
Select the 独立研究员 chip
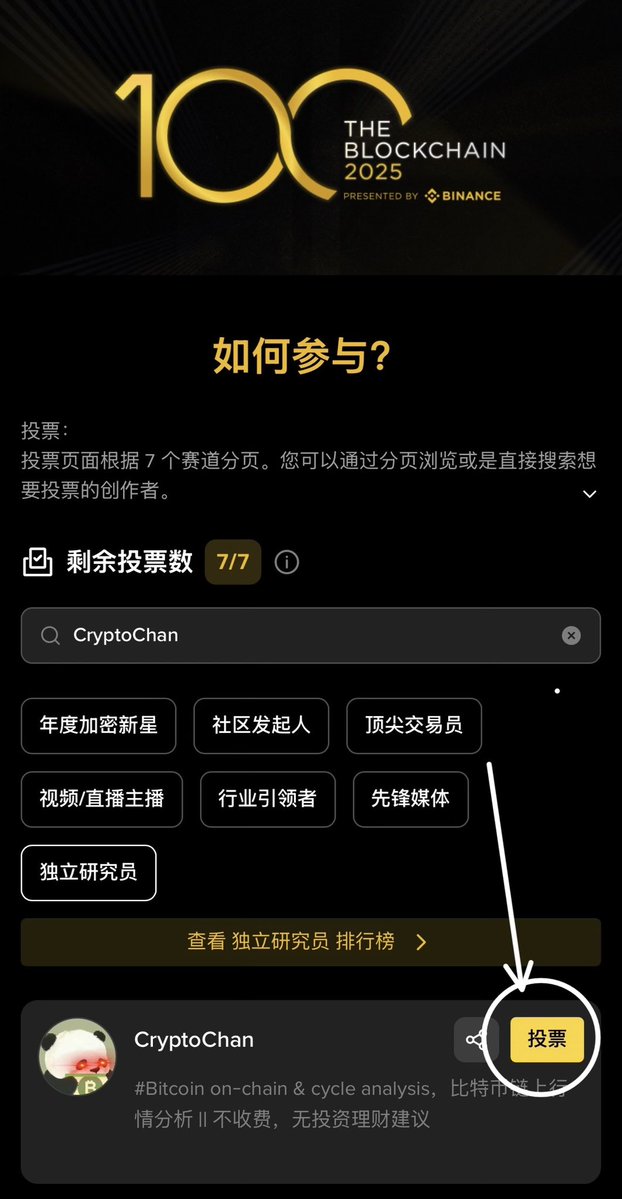[88, 871]
